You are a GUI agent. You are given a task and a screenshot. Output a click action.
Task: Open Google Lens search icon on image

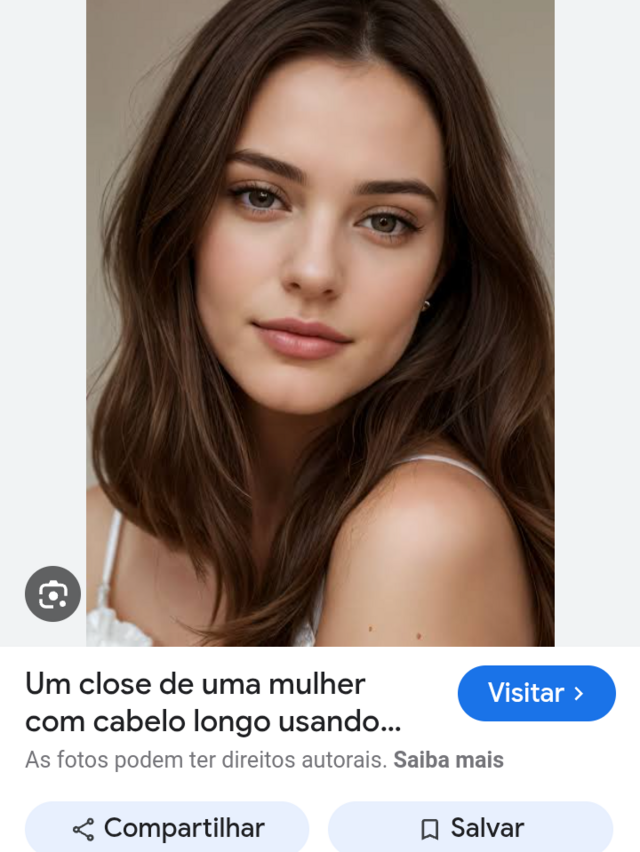52,595
